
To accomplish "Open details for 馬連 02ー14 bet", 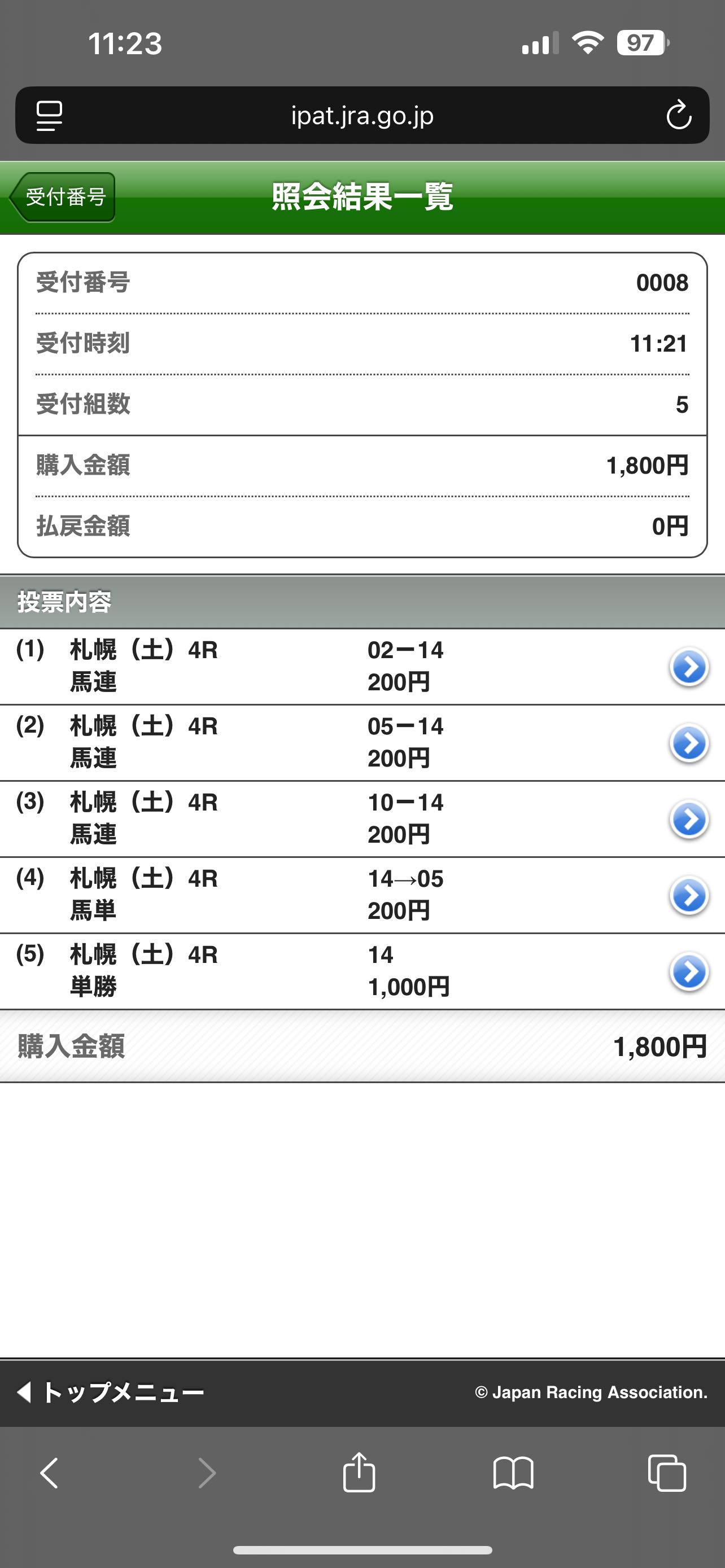I will 688,667.
